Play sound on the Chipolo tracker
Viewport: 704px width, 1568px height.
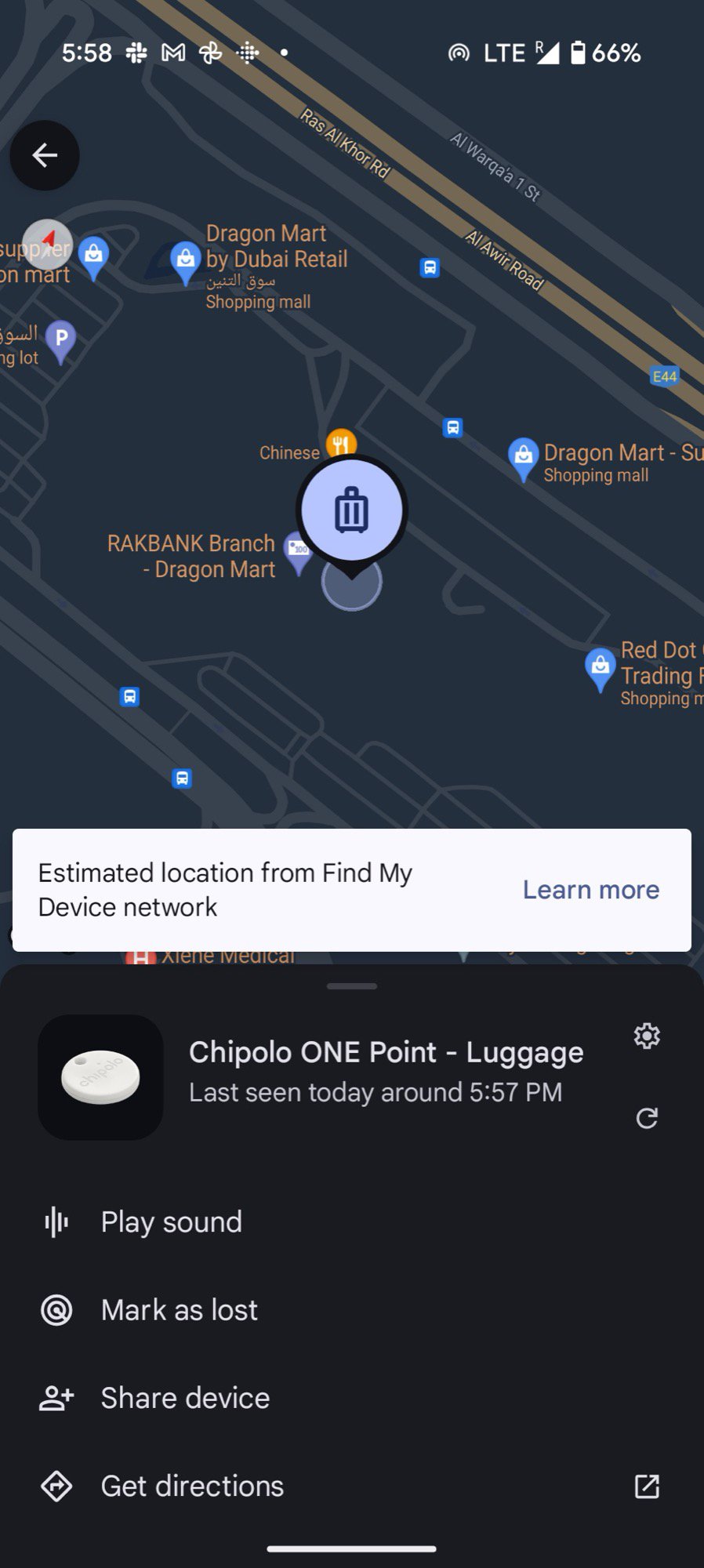coord(172,1221)
